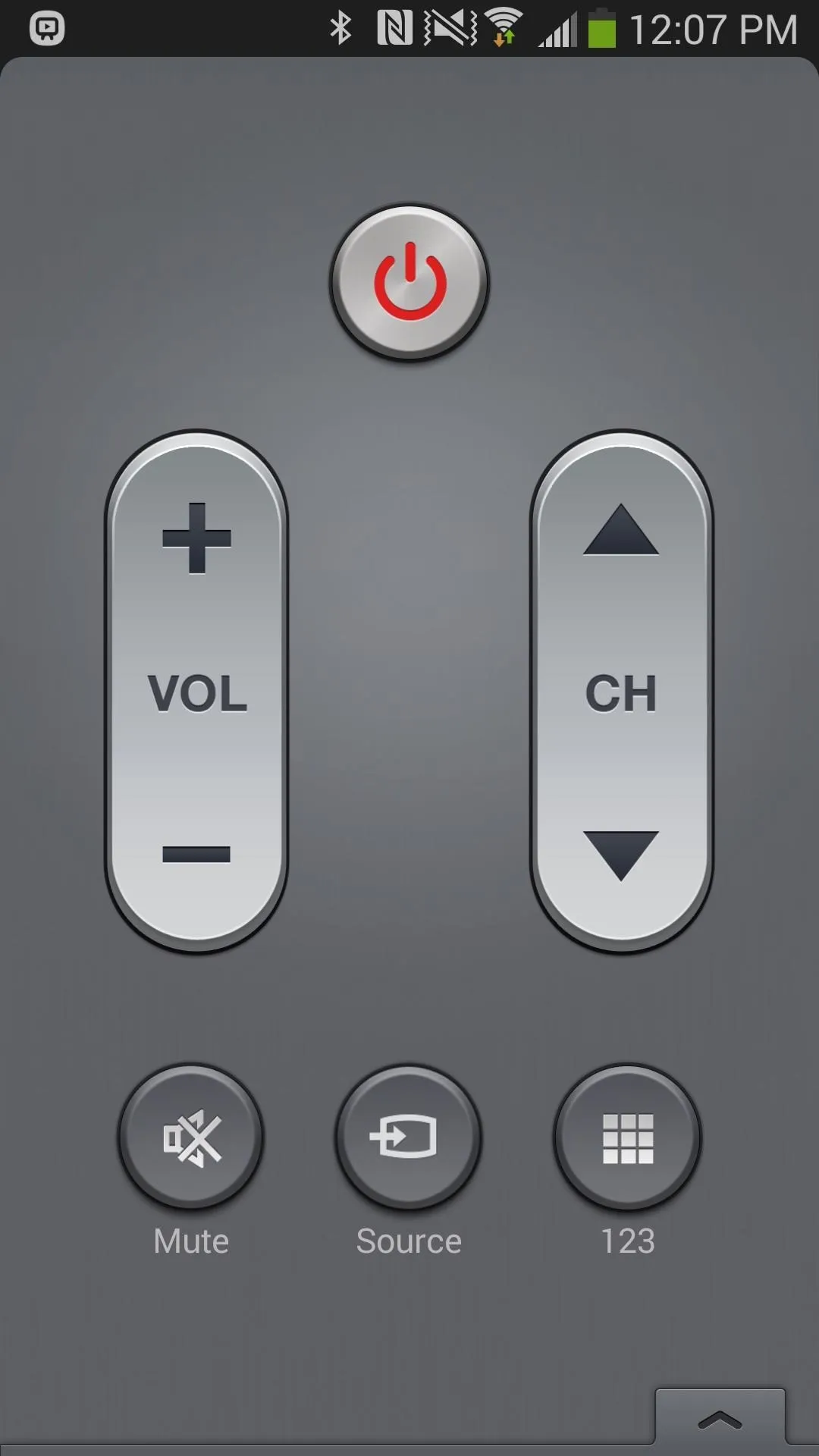
Task: Go to previous channel with down arrow
Action: pos(621,855)
